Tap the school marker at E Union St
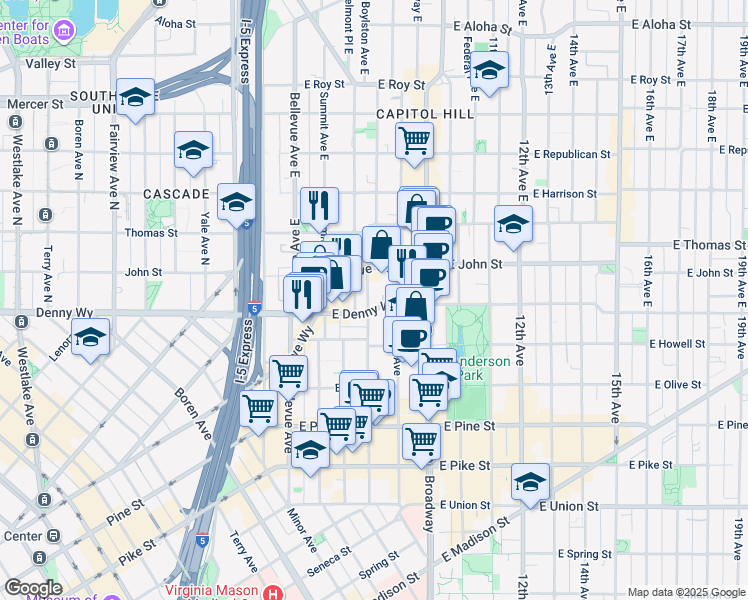The height and width of the screenshot is (600, 748). [530, 482]
